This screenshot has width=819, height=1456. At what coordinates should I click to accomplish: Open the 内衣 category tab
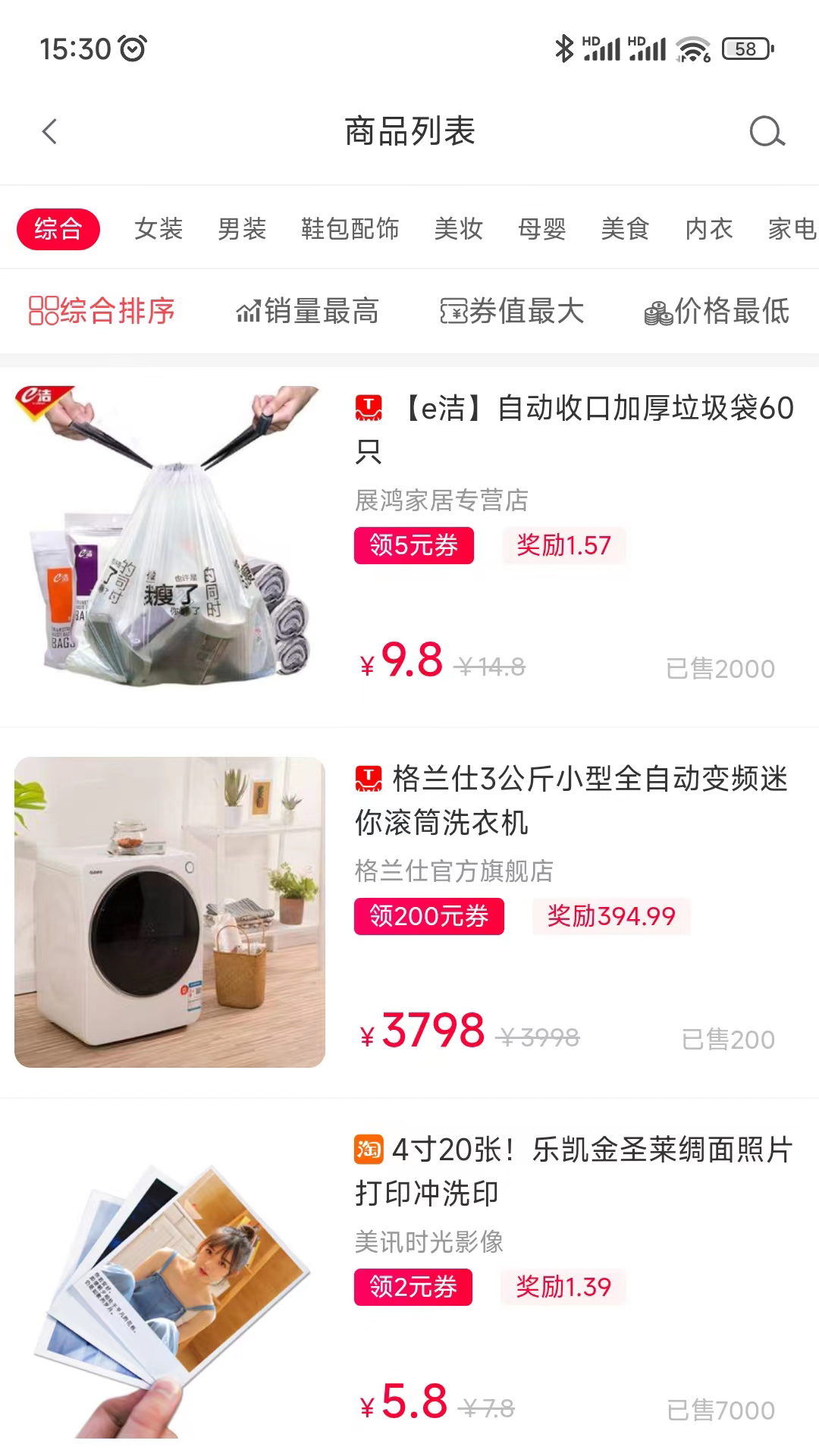[x=708, y=229]
